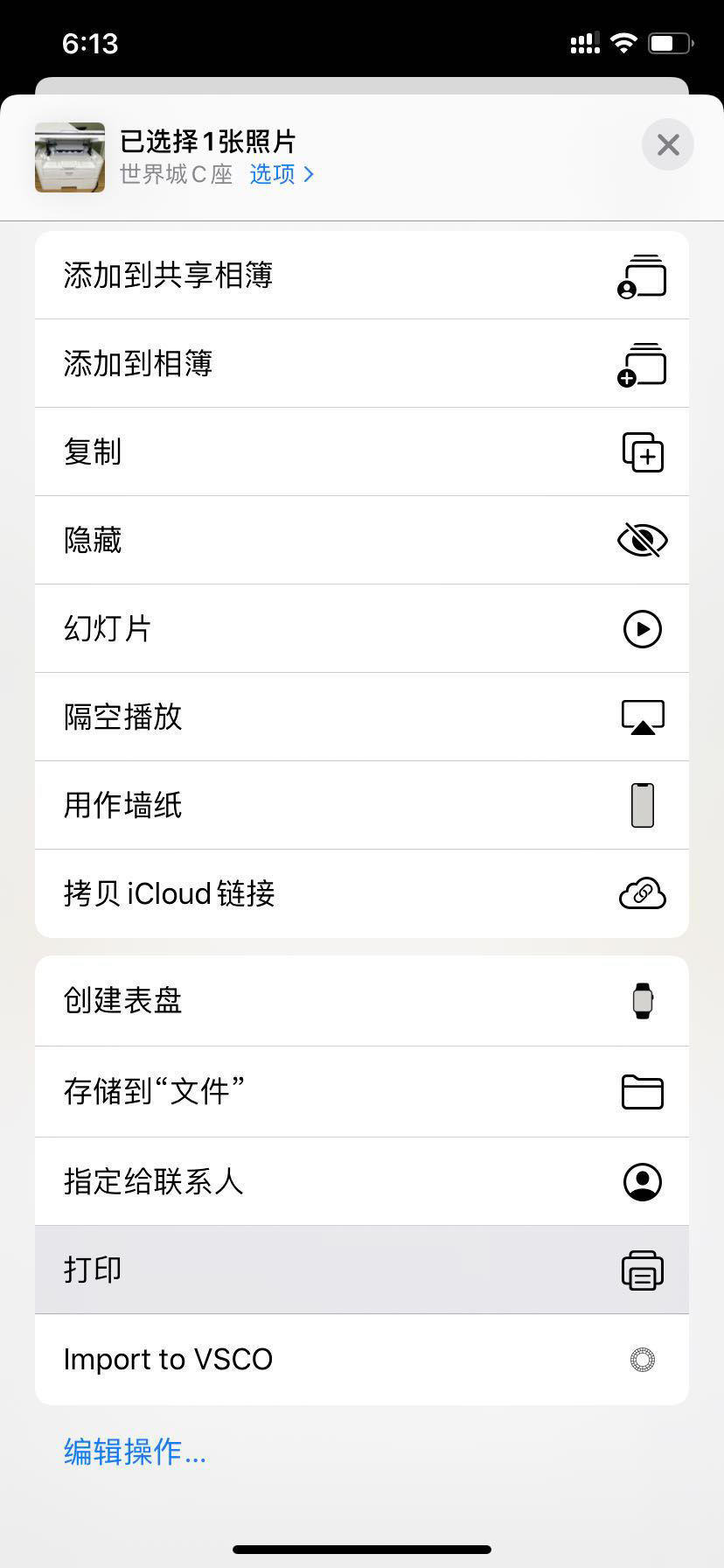724x1568 pixels.
Task: Open 选项 options link
Action: (281, 174)
